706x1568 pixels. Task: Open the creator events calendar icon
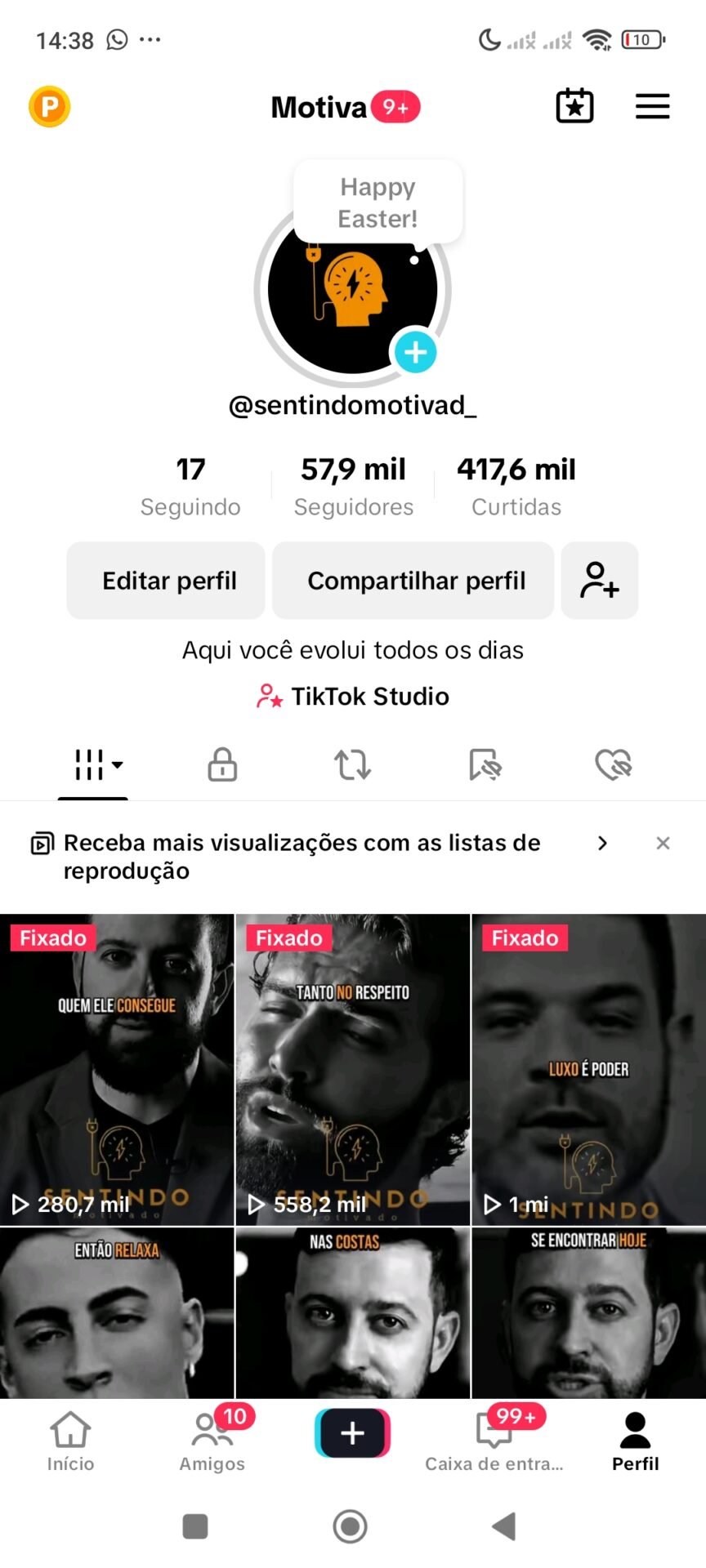pos(574,106)
